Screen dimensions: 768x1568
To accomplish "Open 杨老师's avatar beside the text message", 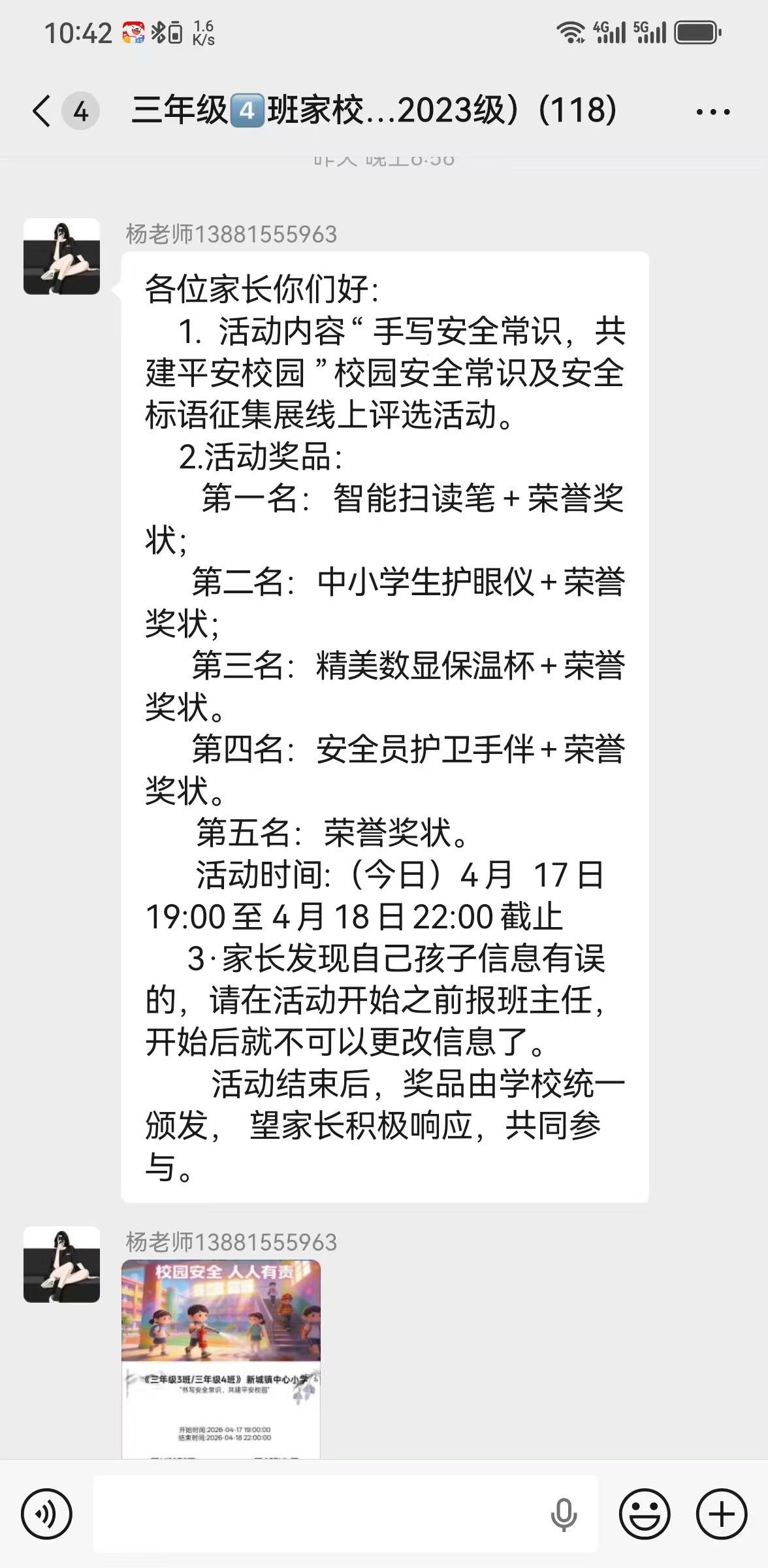I will 62,256.
